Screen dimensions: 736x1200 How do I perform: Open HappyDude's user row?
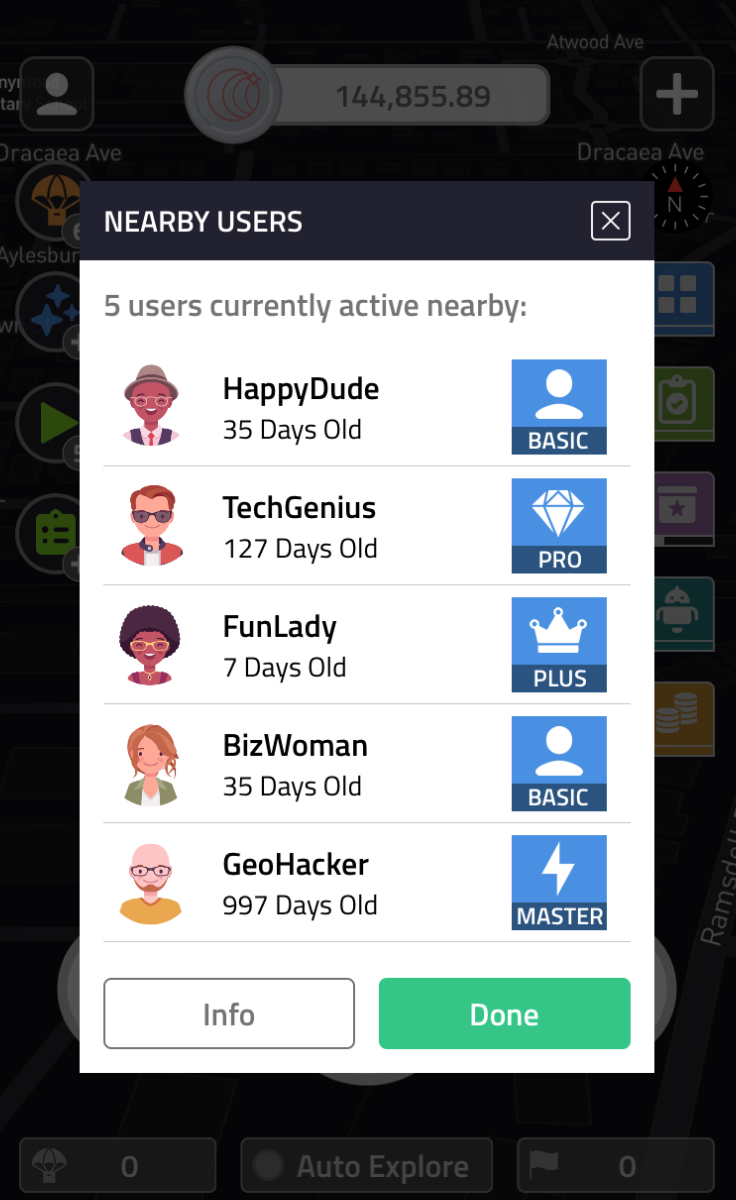tap(366, 407)
